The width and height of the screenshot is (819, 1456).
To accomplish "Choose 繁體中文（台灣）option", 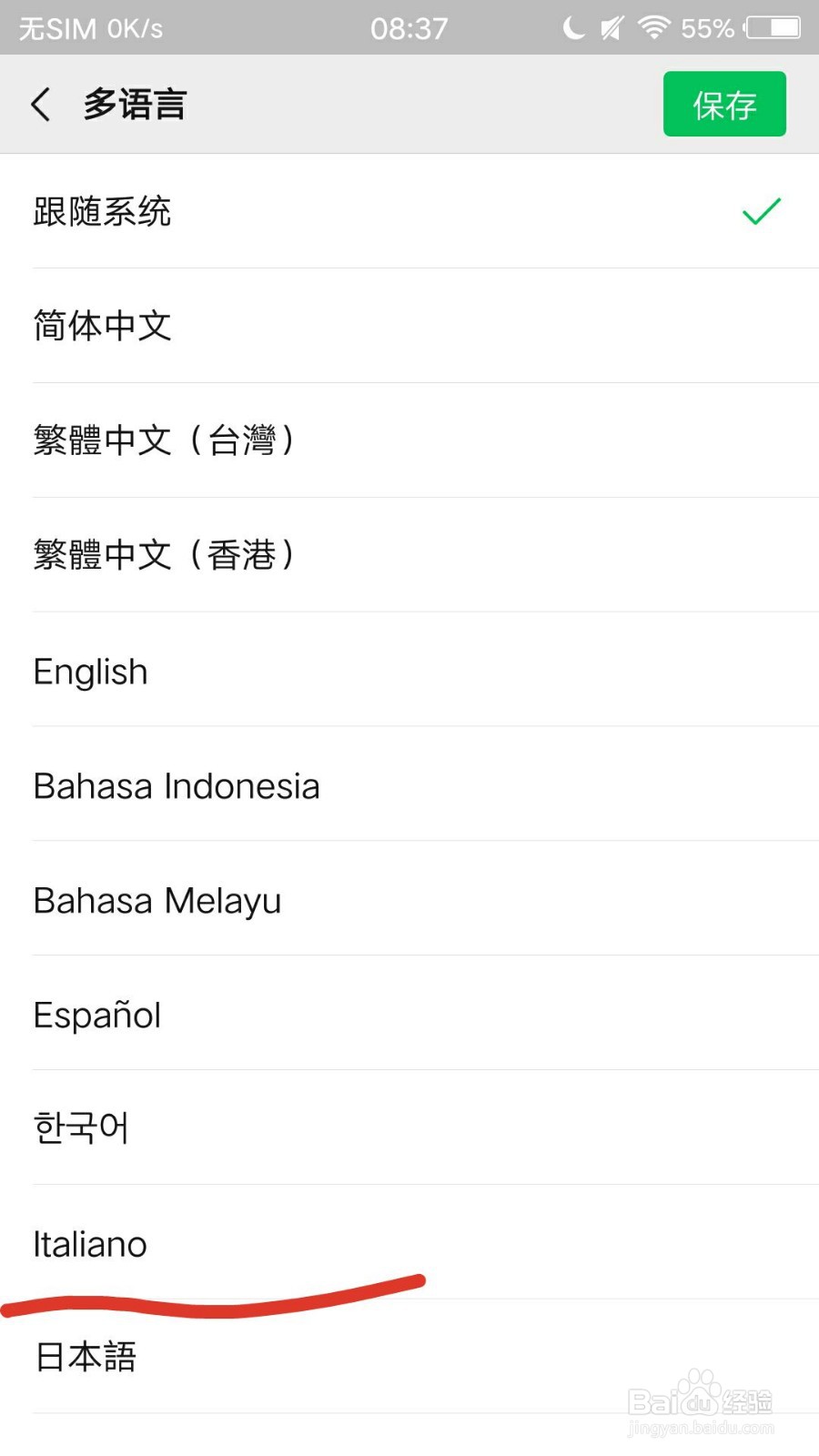I will [164, 440].
